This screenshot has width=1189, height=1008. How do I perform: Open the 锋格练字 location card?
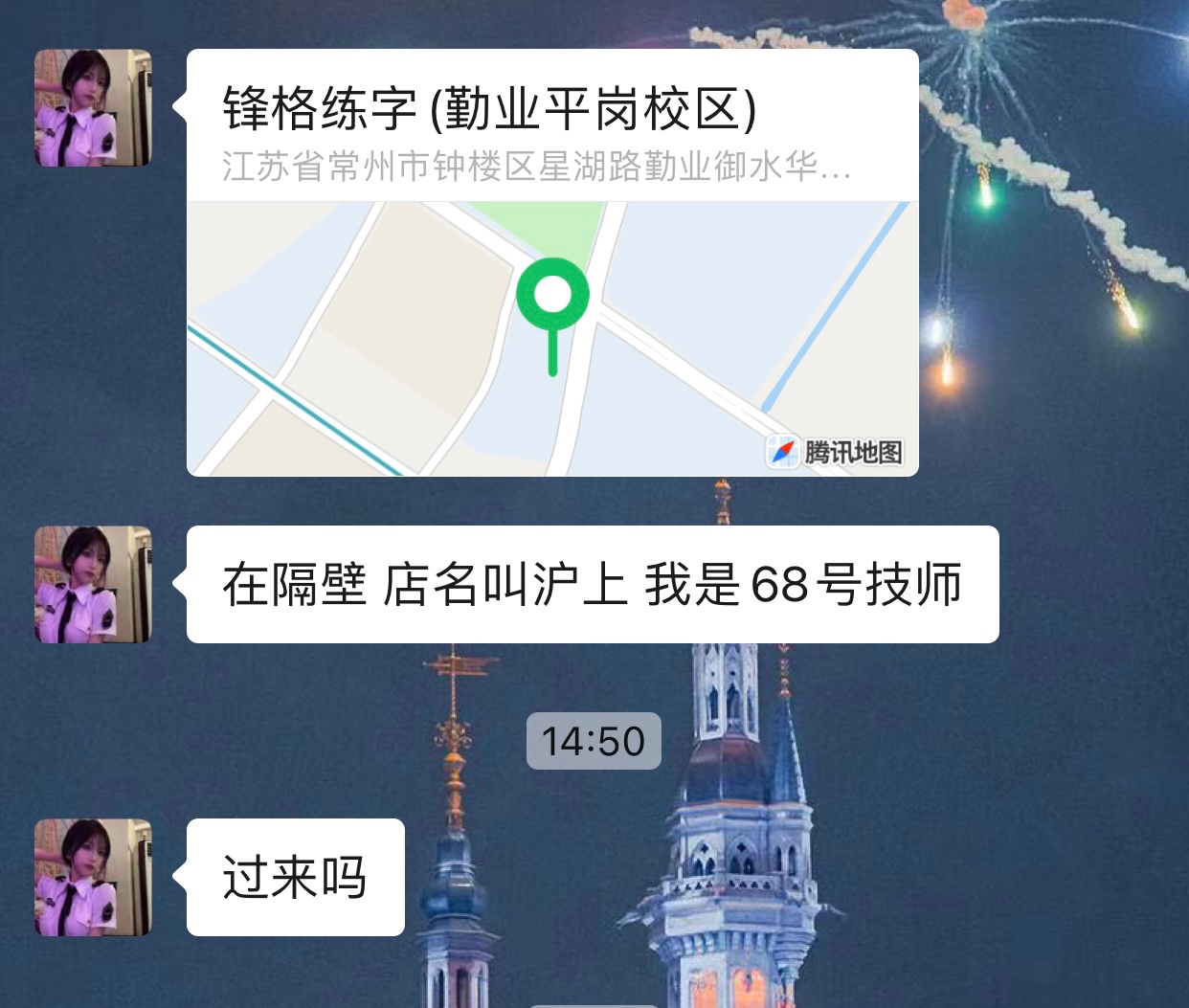click(552, 263)
